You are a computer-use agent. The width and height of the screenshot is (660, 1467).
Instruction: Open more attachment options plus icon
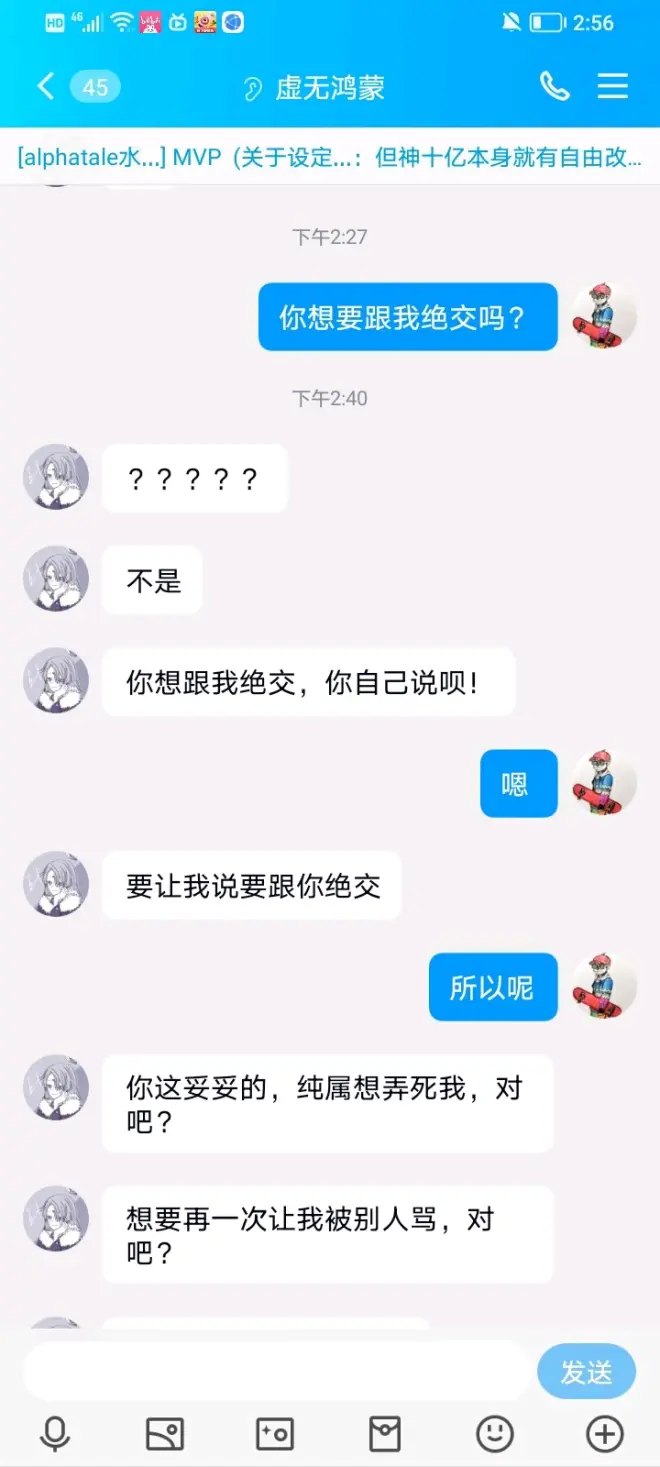605,1434
